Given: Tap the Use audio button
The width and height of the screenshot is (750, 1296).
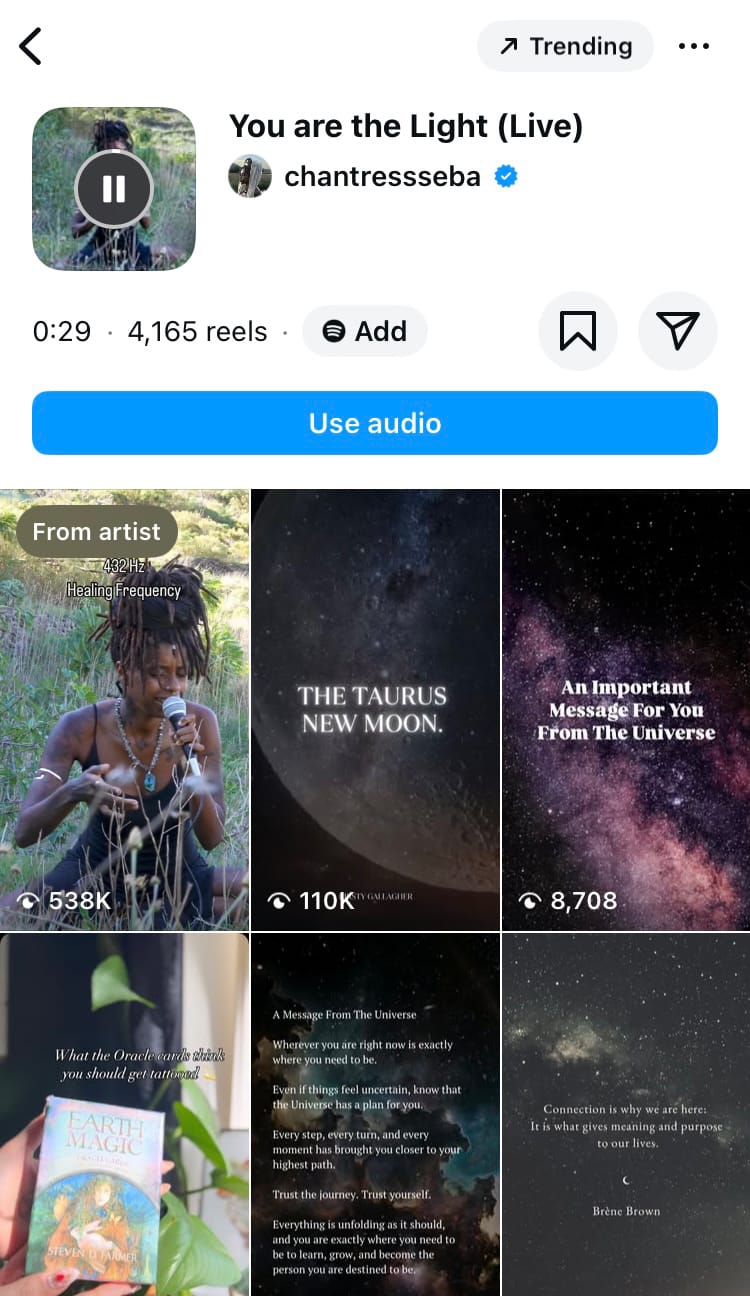Looking at the screenshot, I should (375, 423).
